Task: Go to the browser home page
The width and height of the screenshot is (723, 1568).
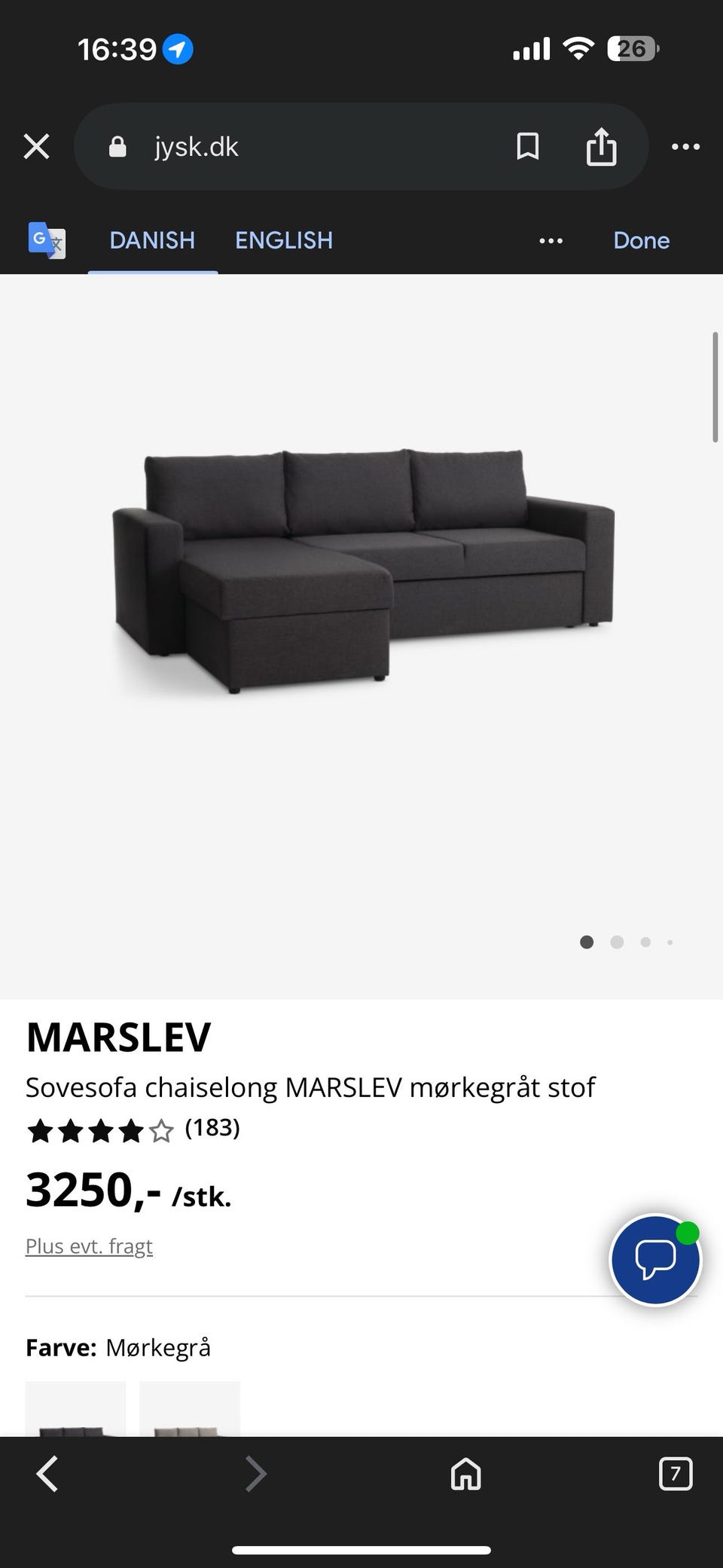Action: (465, 1474)
